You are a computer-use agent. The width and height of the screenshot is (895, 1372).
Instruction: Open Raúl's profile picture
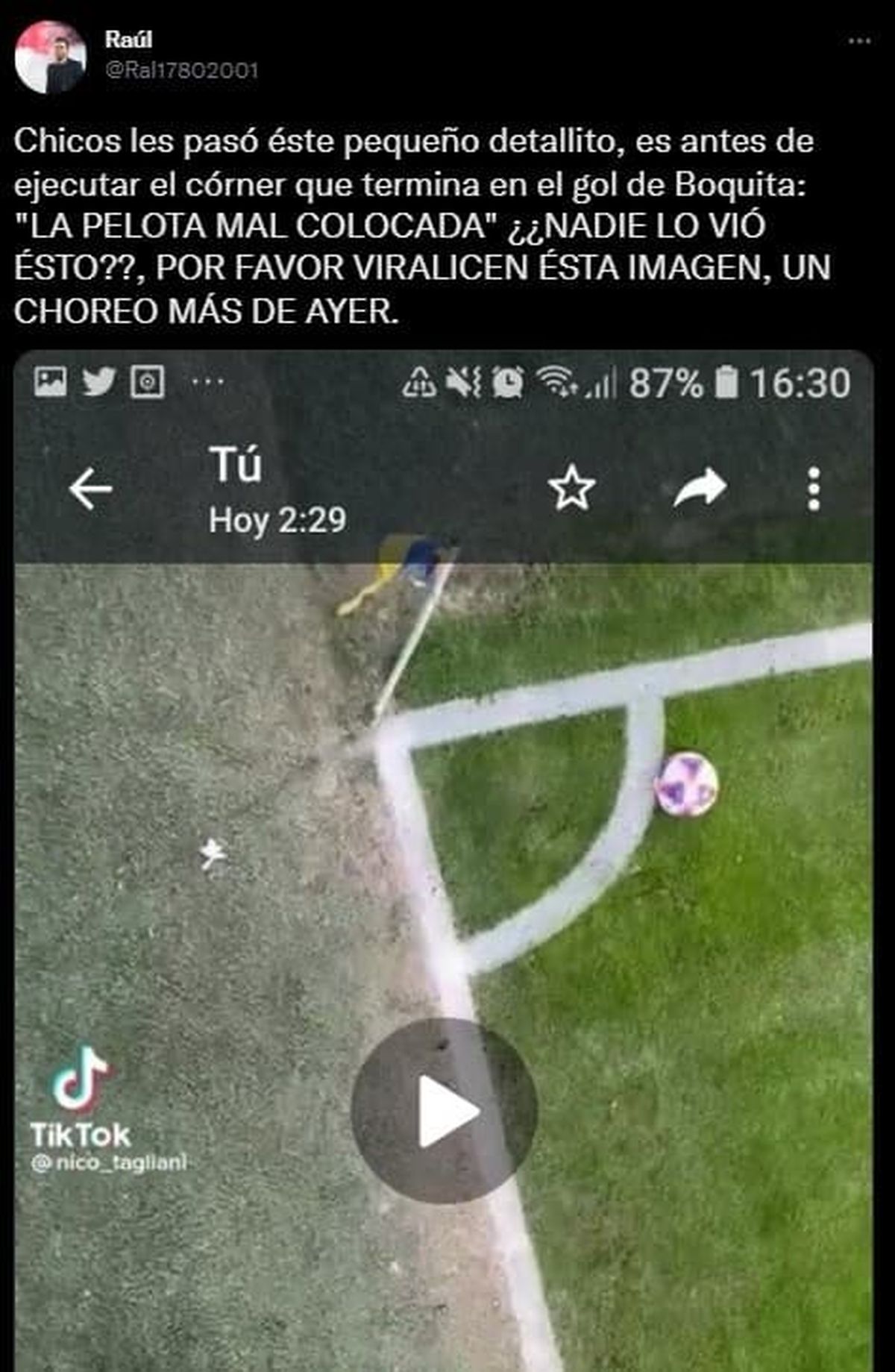click(50, 57)
